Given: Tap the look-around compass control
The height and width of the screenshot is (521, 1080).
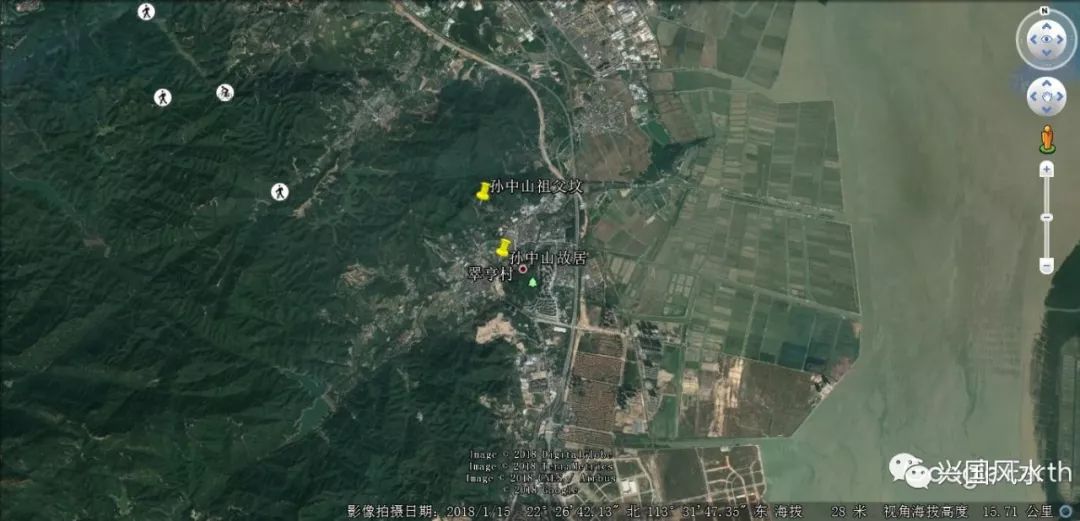Looking at the screenshot, I should click(x=1046, y=39).
